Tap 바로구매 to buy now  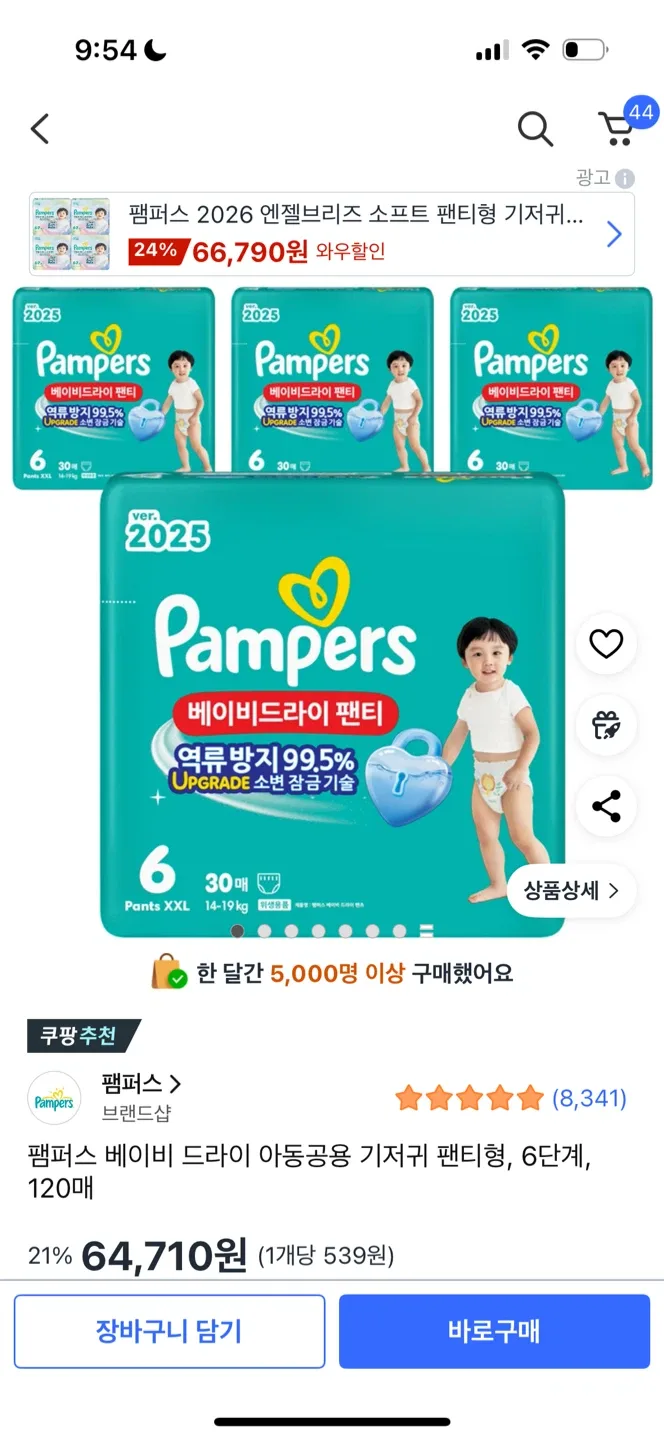click(x=494, y=1331)
